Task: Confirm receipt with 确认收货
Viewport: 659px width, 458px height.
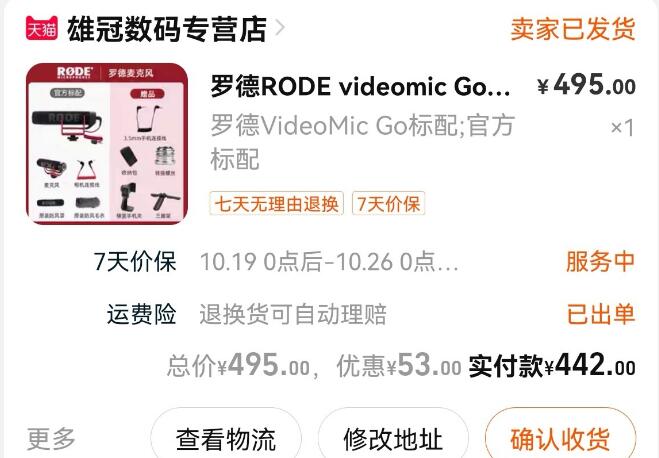Action: pyautogui.click(x=559, y=438)
